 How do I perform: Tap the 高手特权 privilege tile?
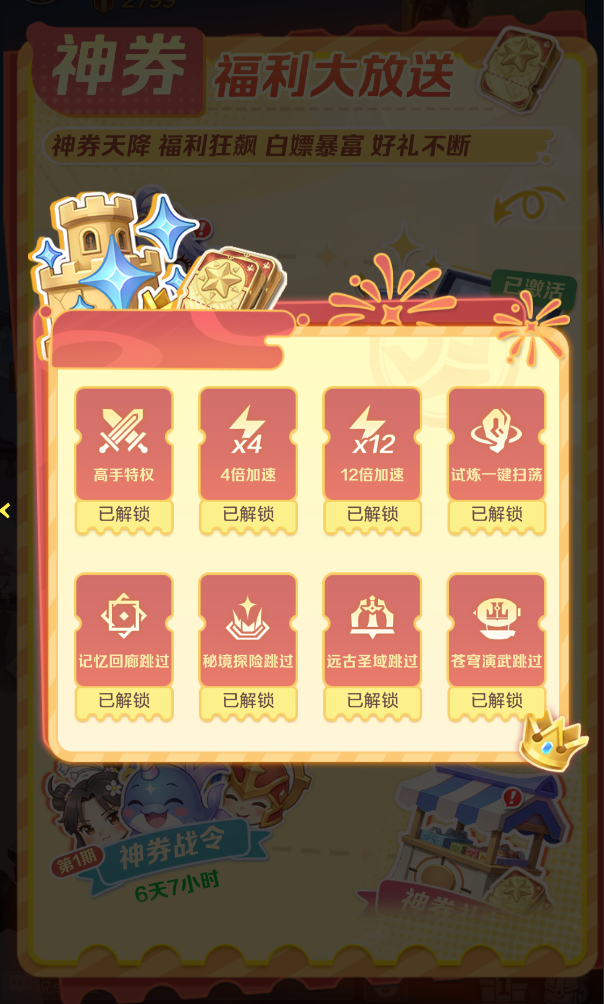(x=124, y=444)
